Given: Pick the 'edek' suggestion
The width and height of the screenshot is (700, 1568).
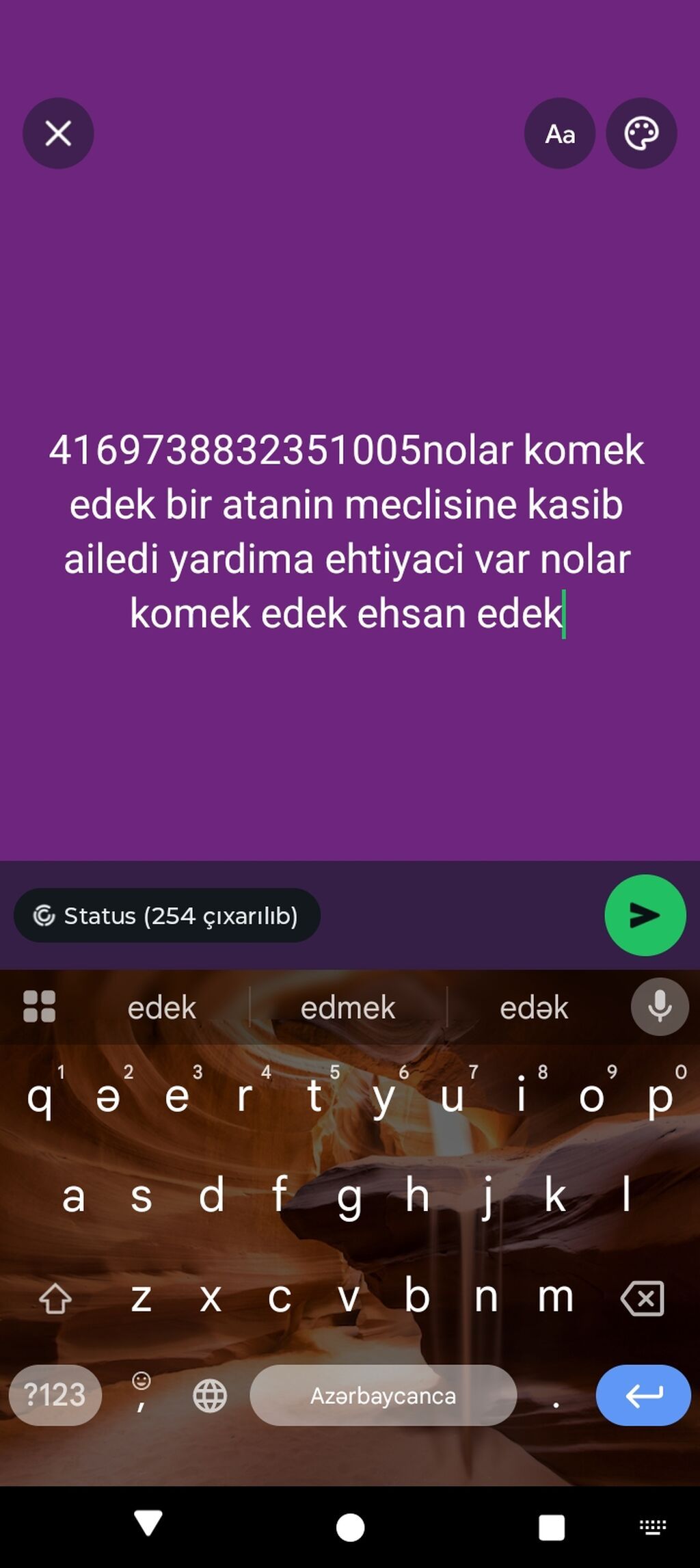Looking at the screenshot, I should pos(161,1007).
